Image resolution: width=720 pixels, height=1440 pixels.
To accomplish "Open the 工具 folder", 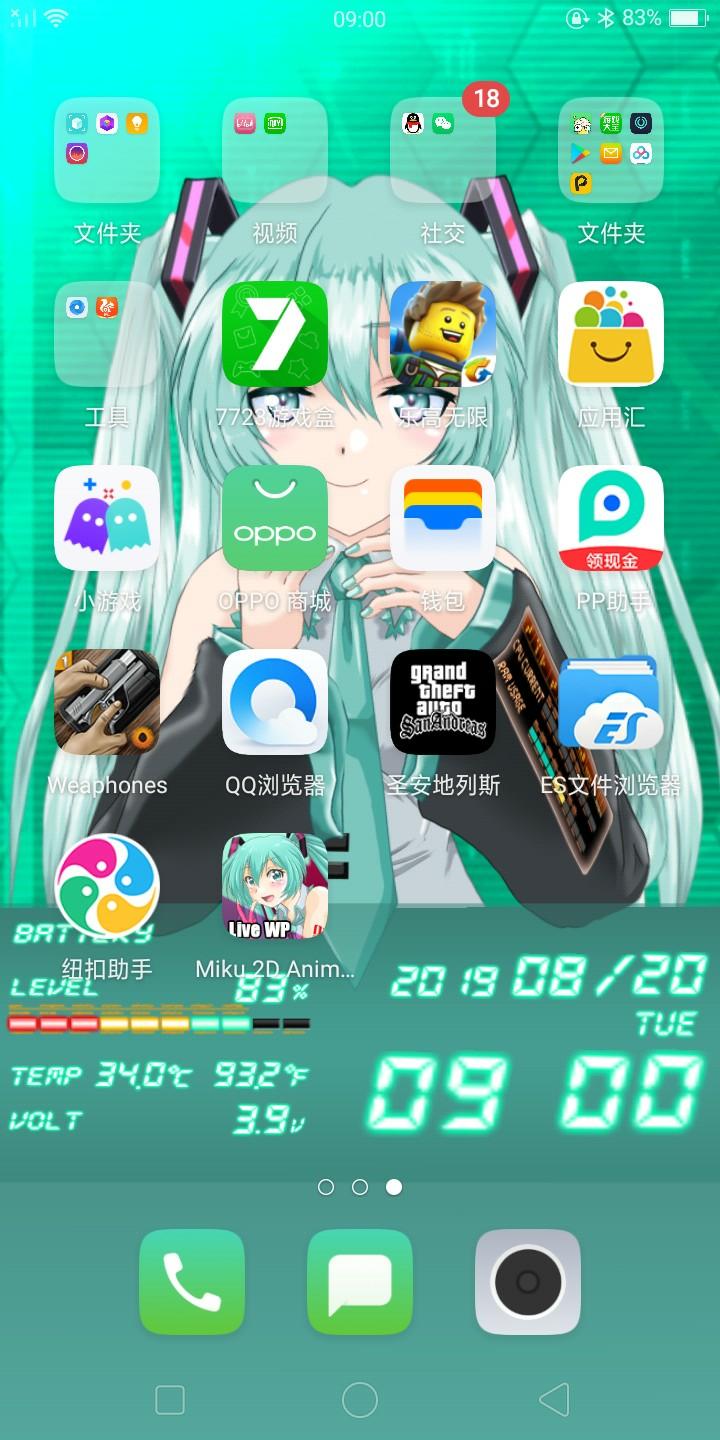I will pos(107,334).
